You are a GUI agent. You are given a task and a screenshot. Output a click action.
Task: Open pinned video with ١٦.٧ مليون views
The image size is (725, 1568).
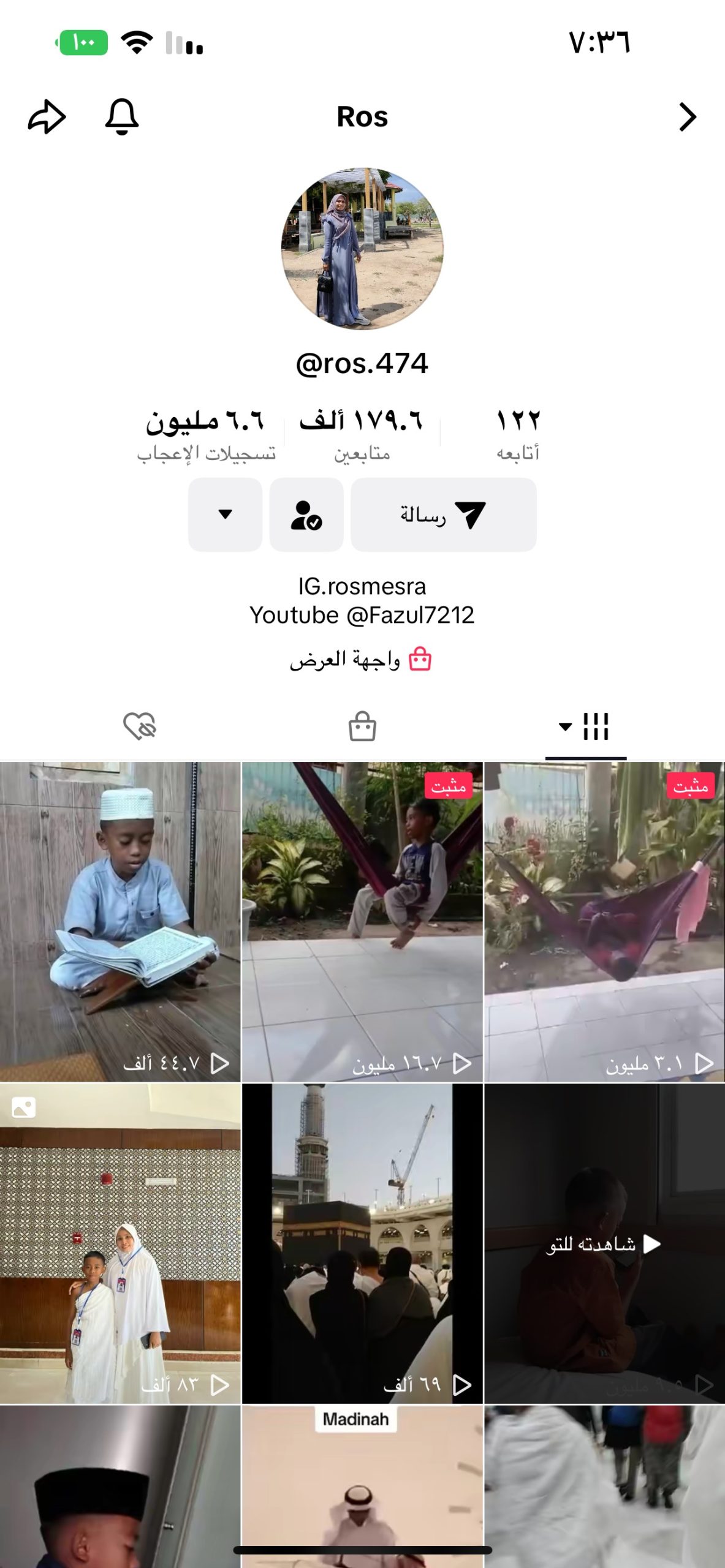pos(362,922)
